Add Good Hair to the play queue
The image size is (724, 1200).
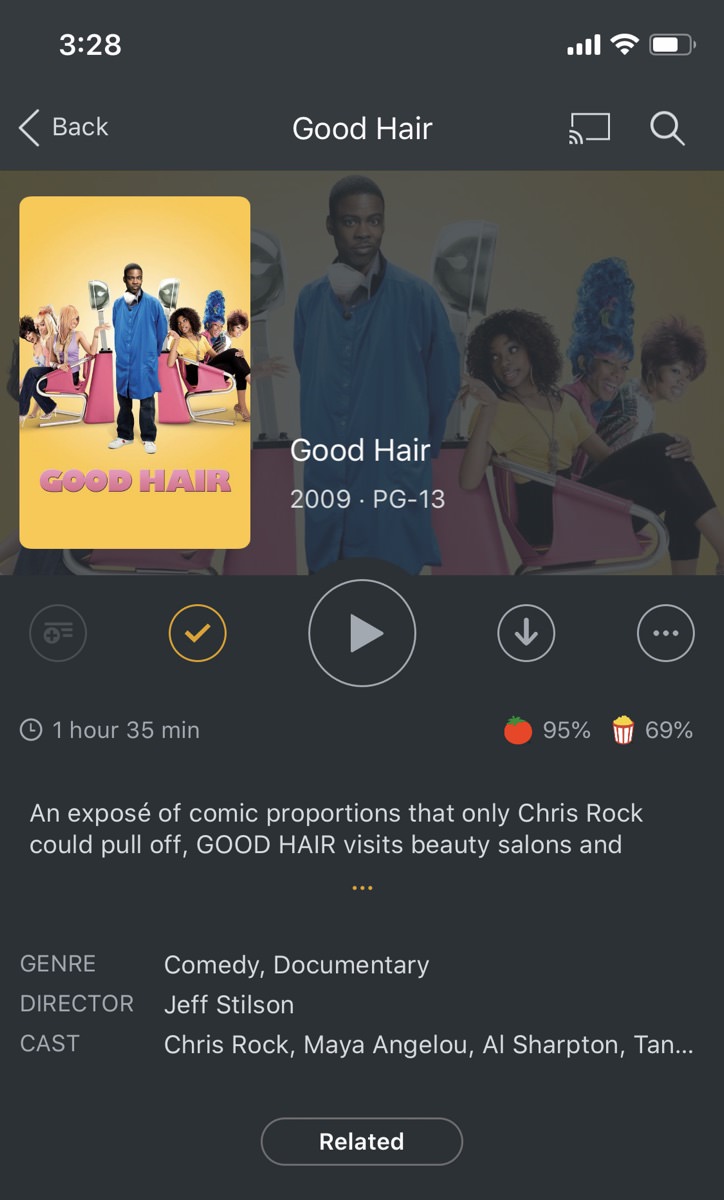click(x=58, y=633)
